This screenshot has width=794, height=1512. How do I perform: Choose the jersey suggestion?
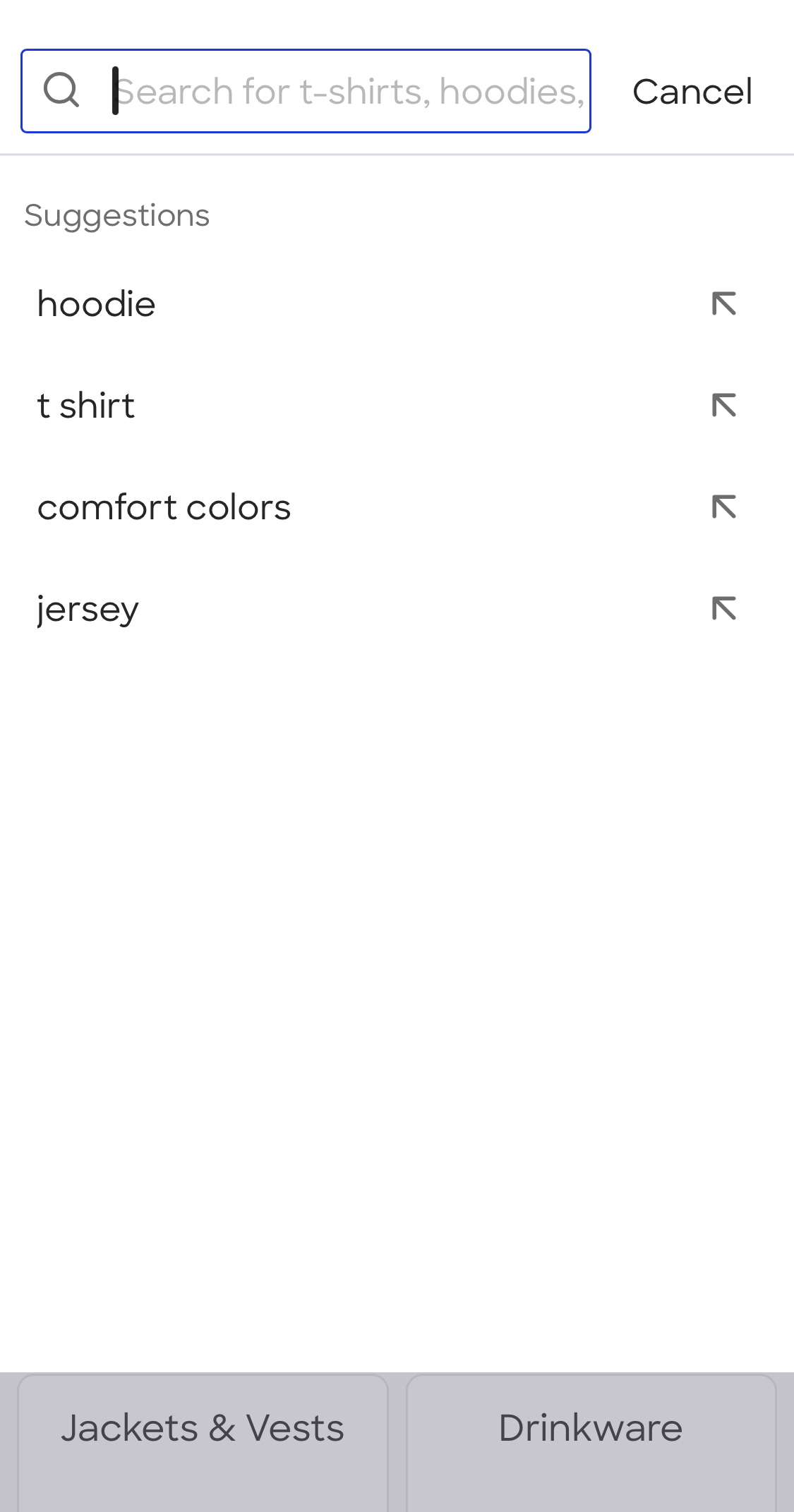[x=88, y=607]
